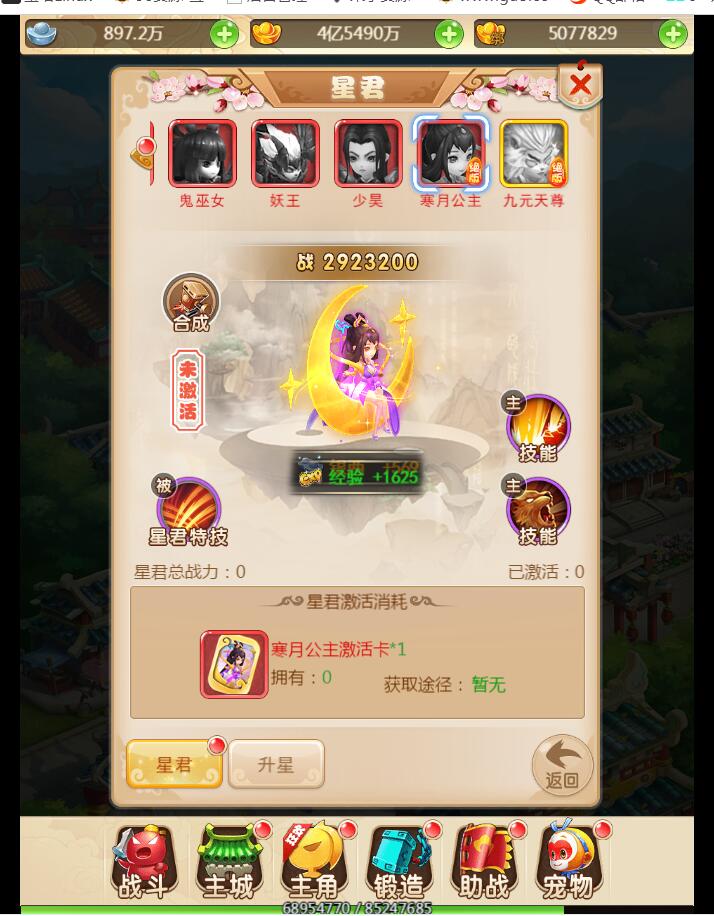Open the 战斗 battle menu
Image resolution: width=714 pixels, height=916 pixels.
pos(145,860)
